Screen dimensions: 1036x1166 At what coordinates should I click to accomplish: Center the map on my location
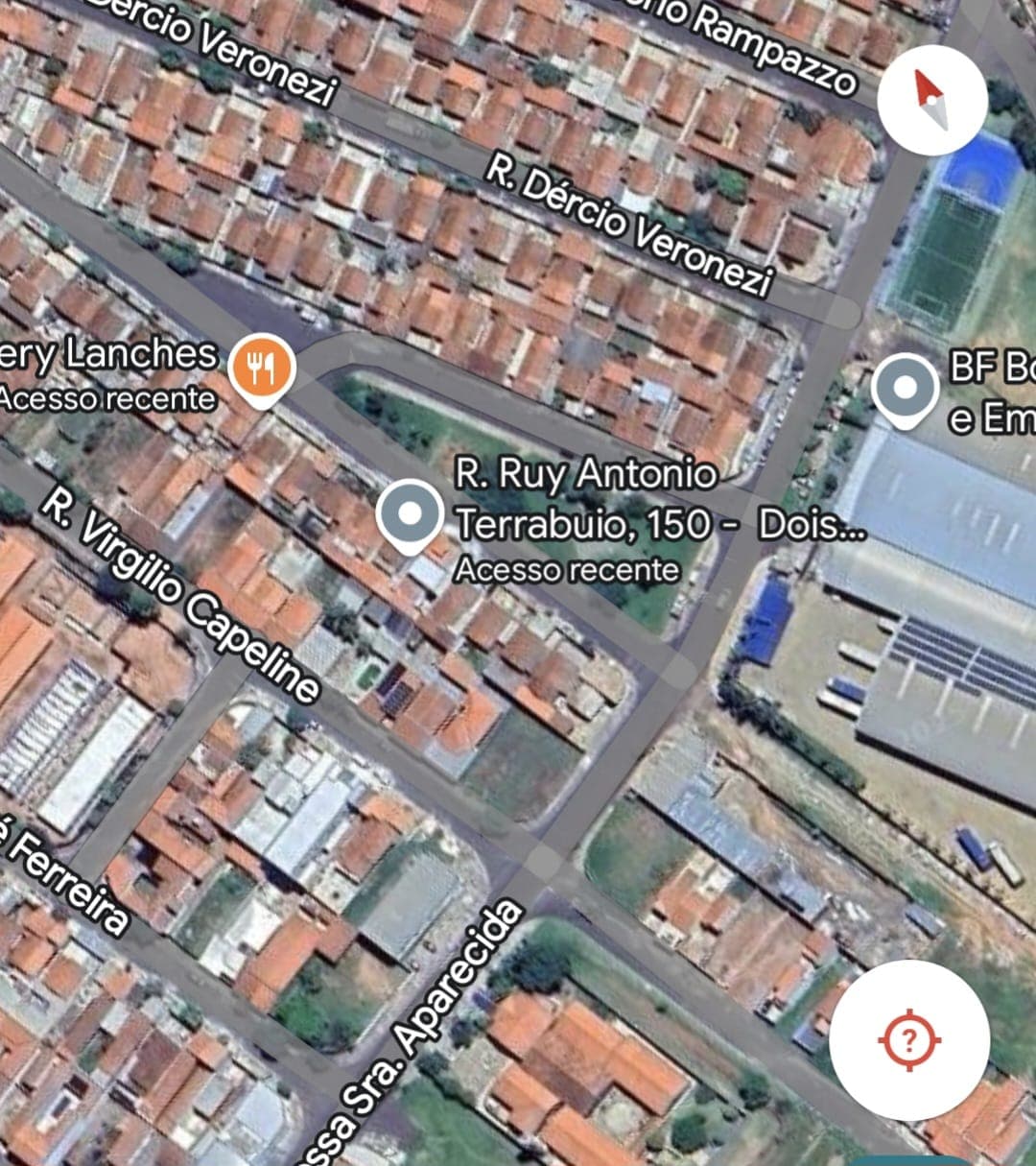[x=909, y=1039]
